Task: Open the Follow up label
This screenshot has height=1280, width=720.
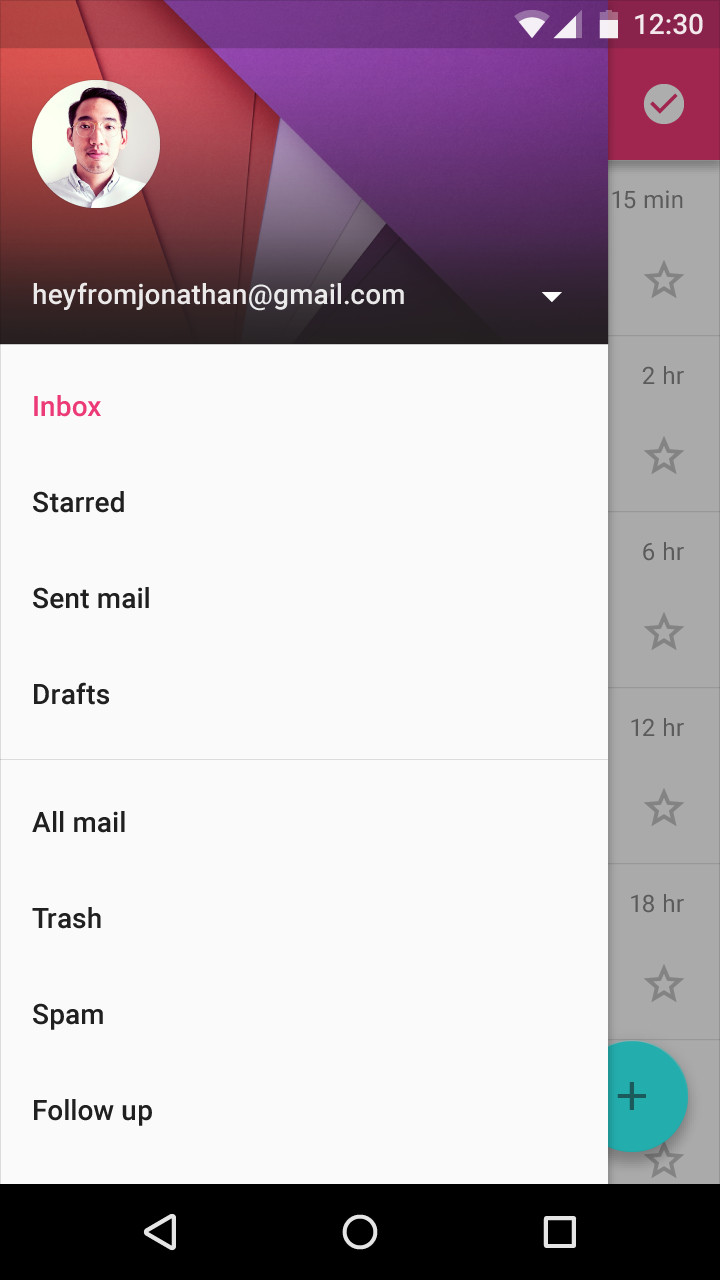Action: pos(304,1111)
